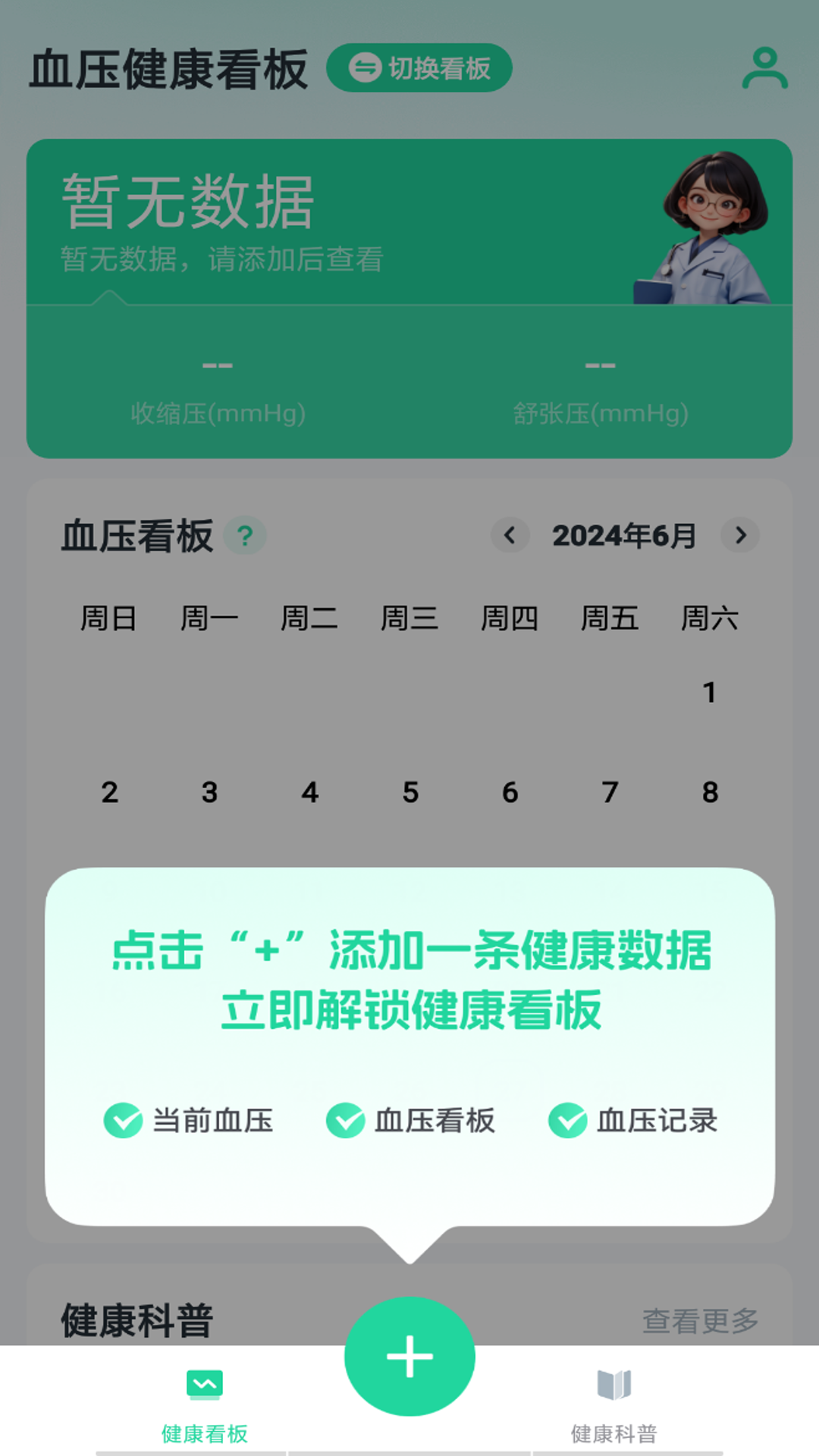Open 查看更多 for health articles
This screenshot has width=819, height=1456.
700,1321
